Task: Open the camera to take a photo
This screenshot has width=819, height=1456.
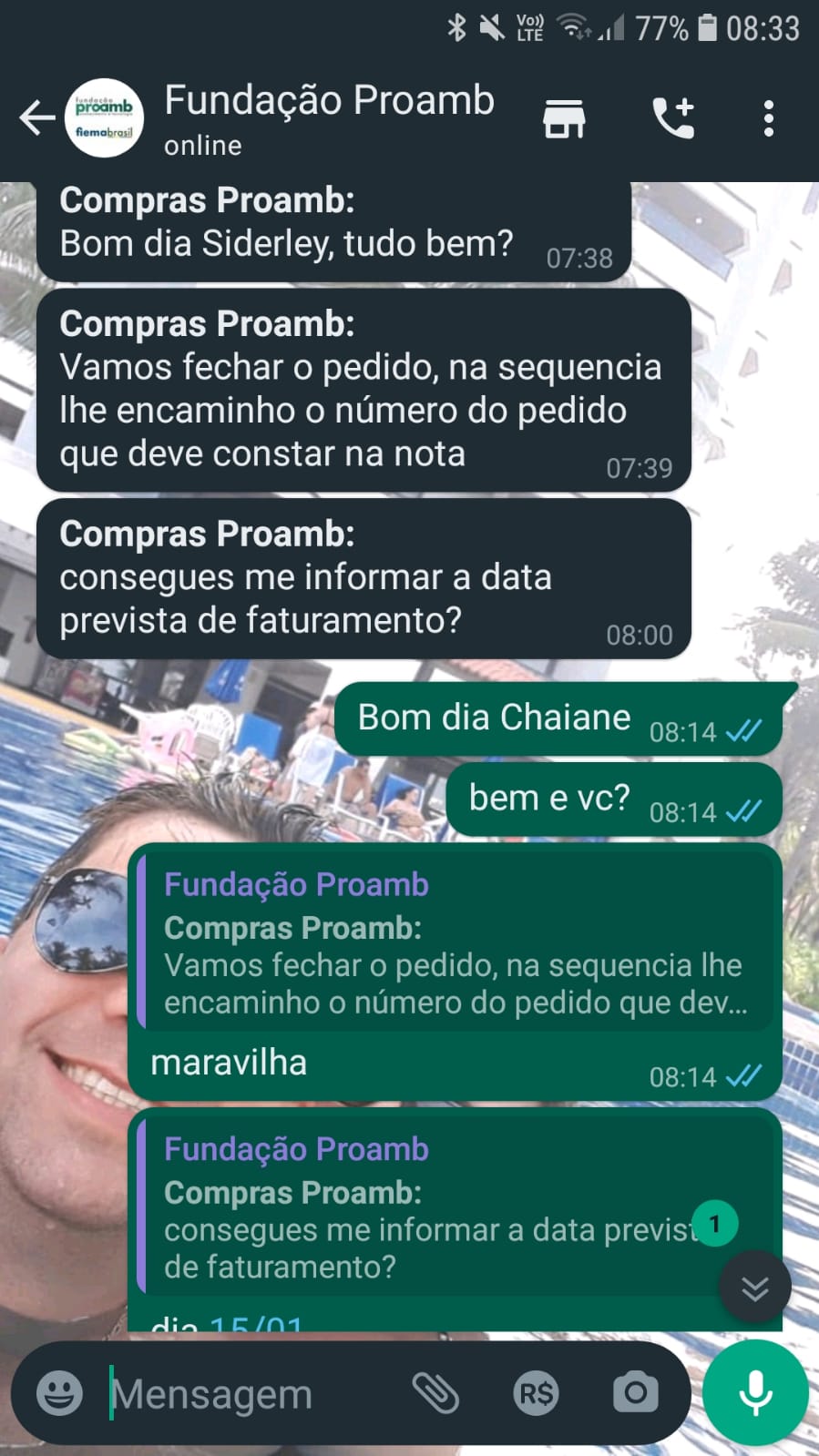Action: tap(635, 1393)
